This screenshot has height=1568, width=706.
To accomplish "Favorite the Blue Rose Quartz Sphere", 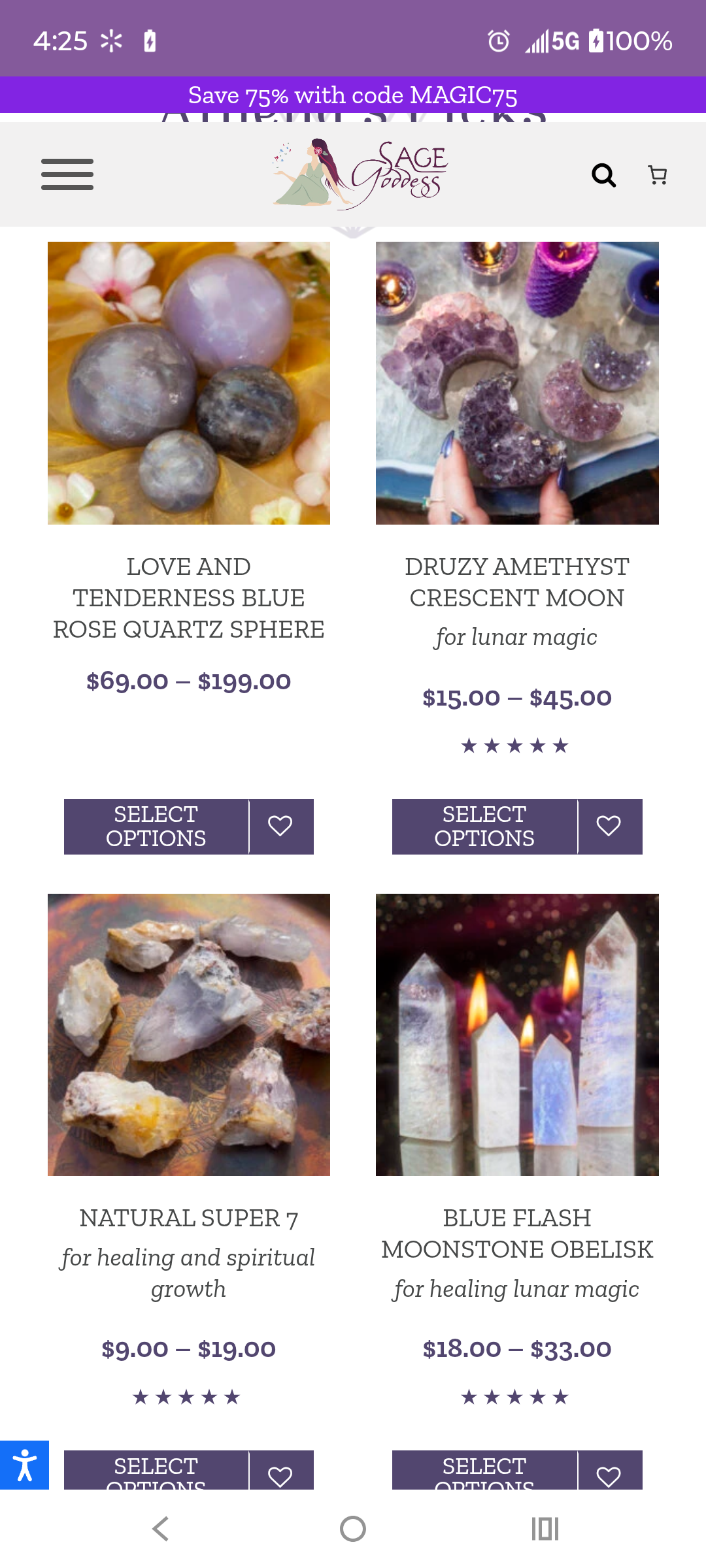I will coord(281,826).
